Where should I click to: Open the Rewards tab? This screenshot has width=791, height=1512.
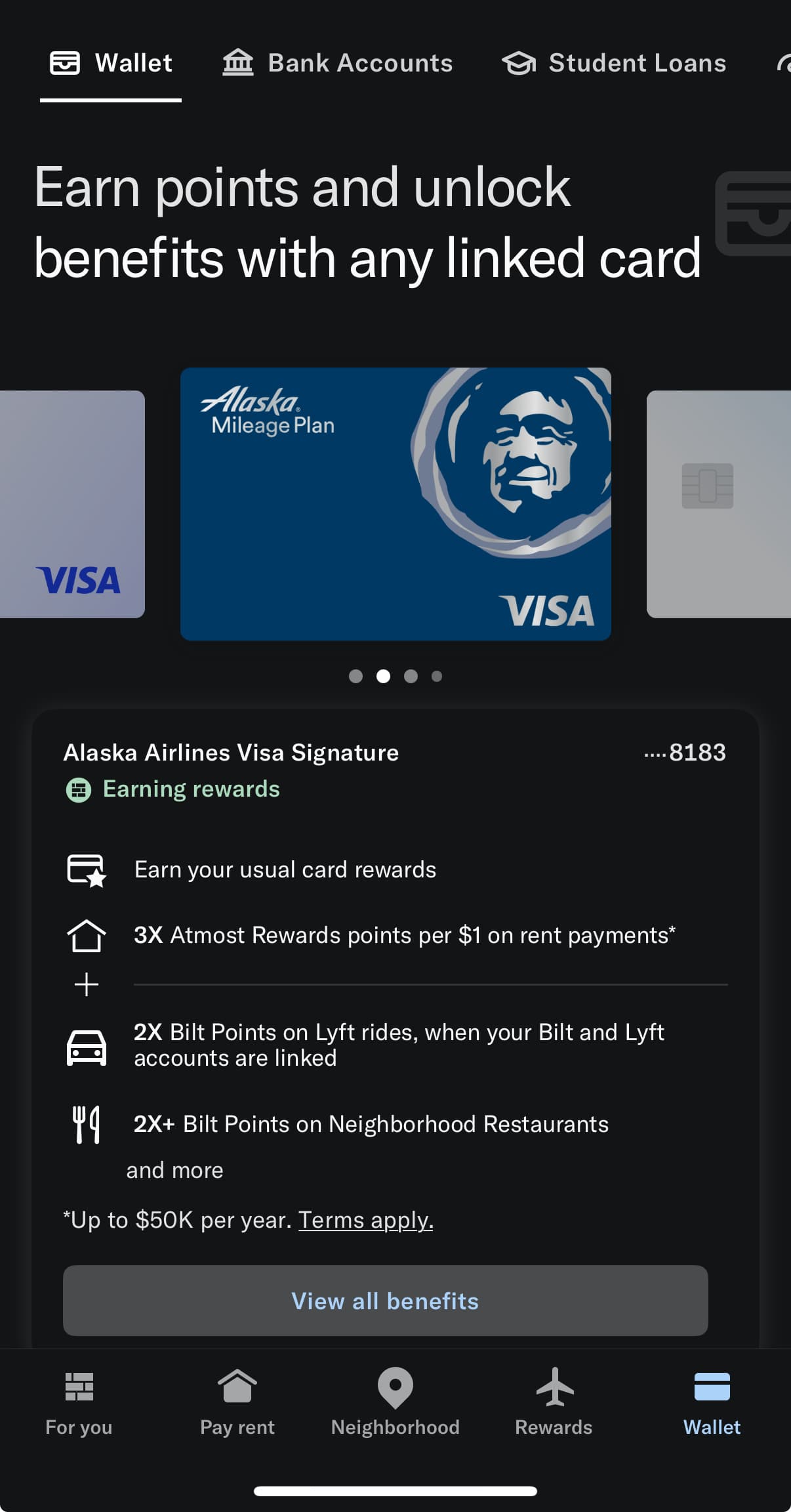pyautogui.click(x=554, y=1402)
